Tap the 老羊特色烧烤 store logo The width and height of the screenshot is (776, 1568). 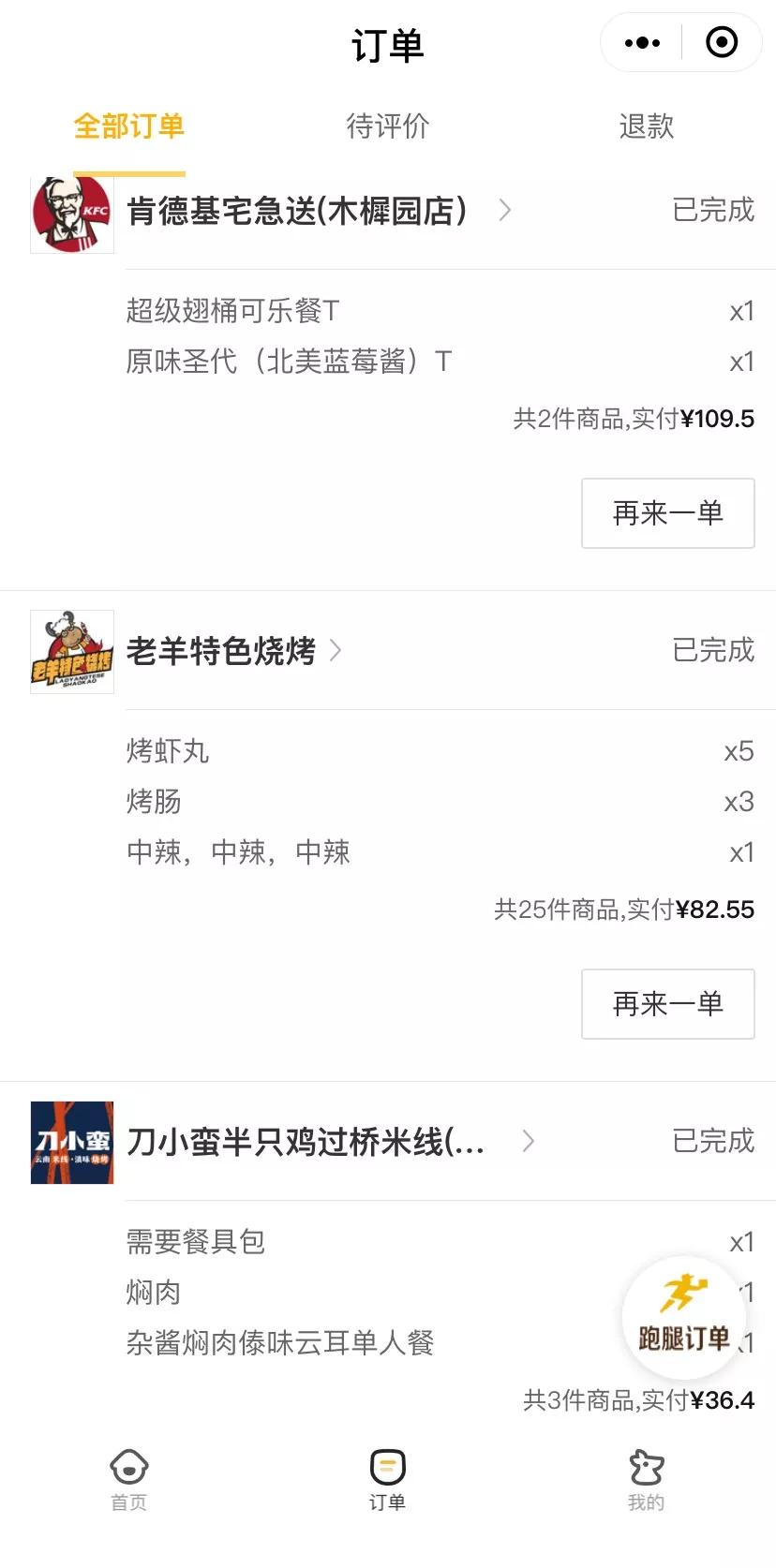71,651
